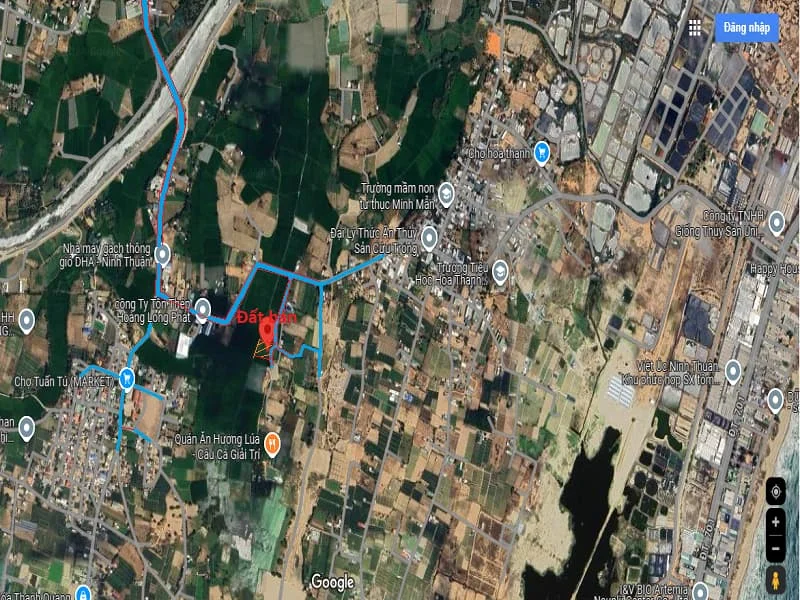Select the Chợ Hòa Thạnh market marker
Viewport: 800px width, 600px height.
[542, 153]
